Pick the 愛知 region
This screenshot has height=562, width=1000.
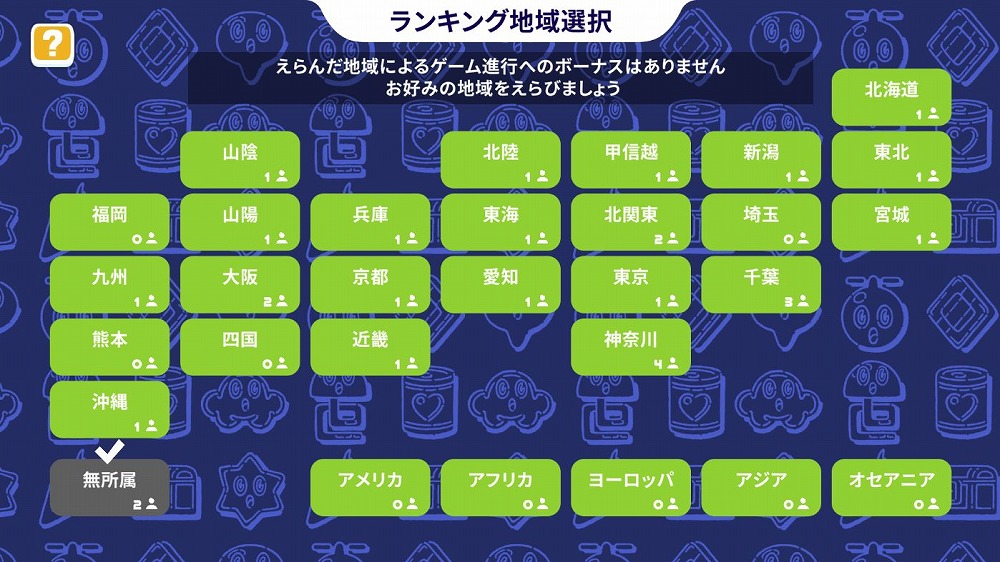tap(500, 285)
